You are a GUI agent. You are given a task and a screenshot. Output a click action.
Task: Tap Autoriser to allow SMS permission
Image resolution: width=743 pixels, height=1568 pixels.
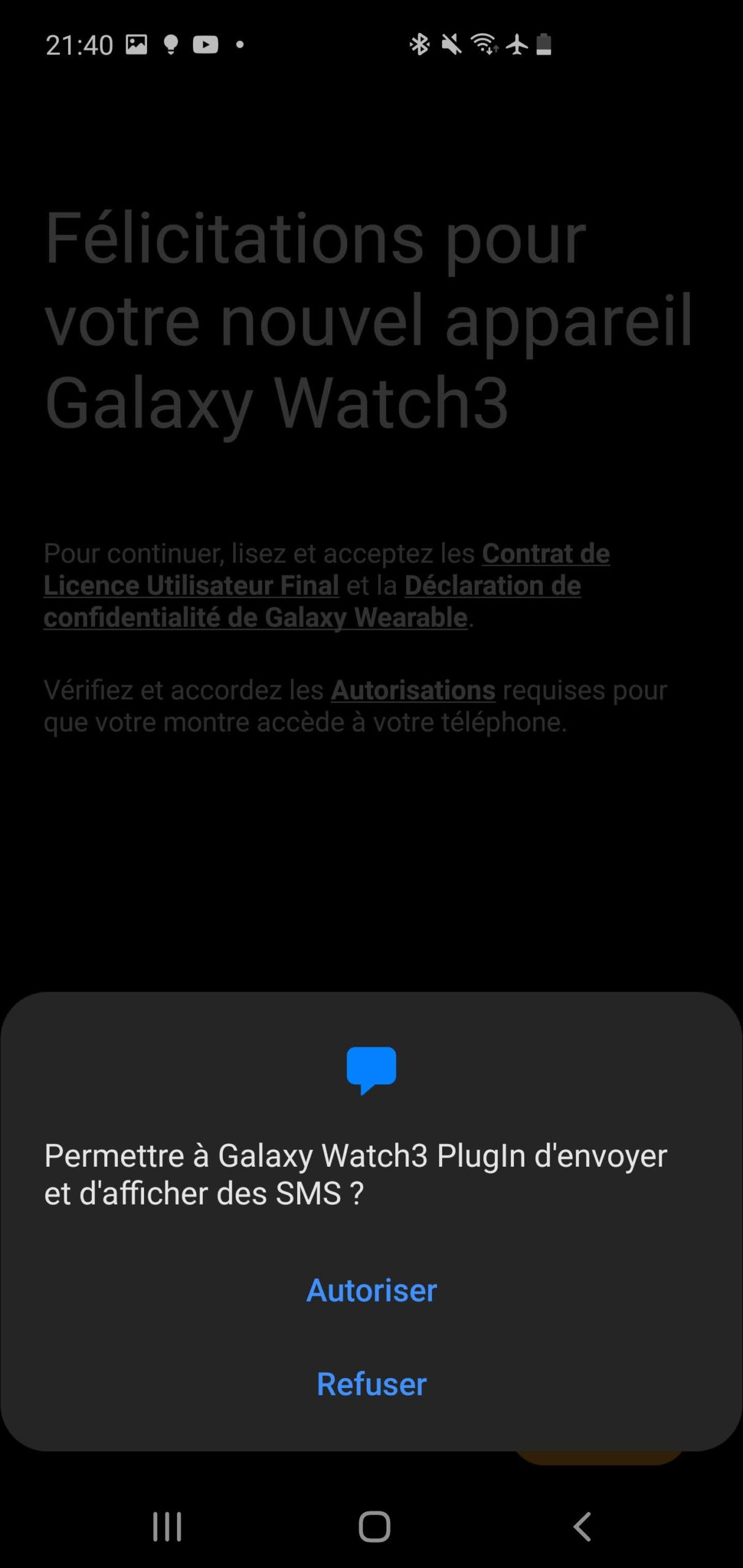(371, 1290)
